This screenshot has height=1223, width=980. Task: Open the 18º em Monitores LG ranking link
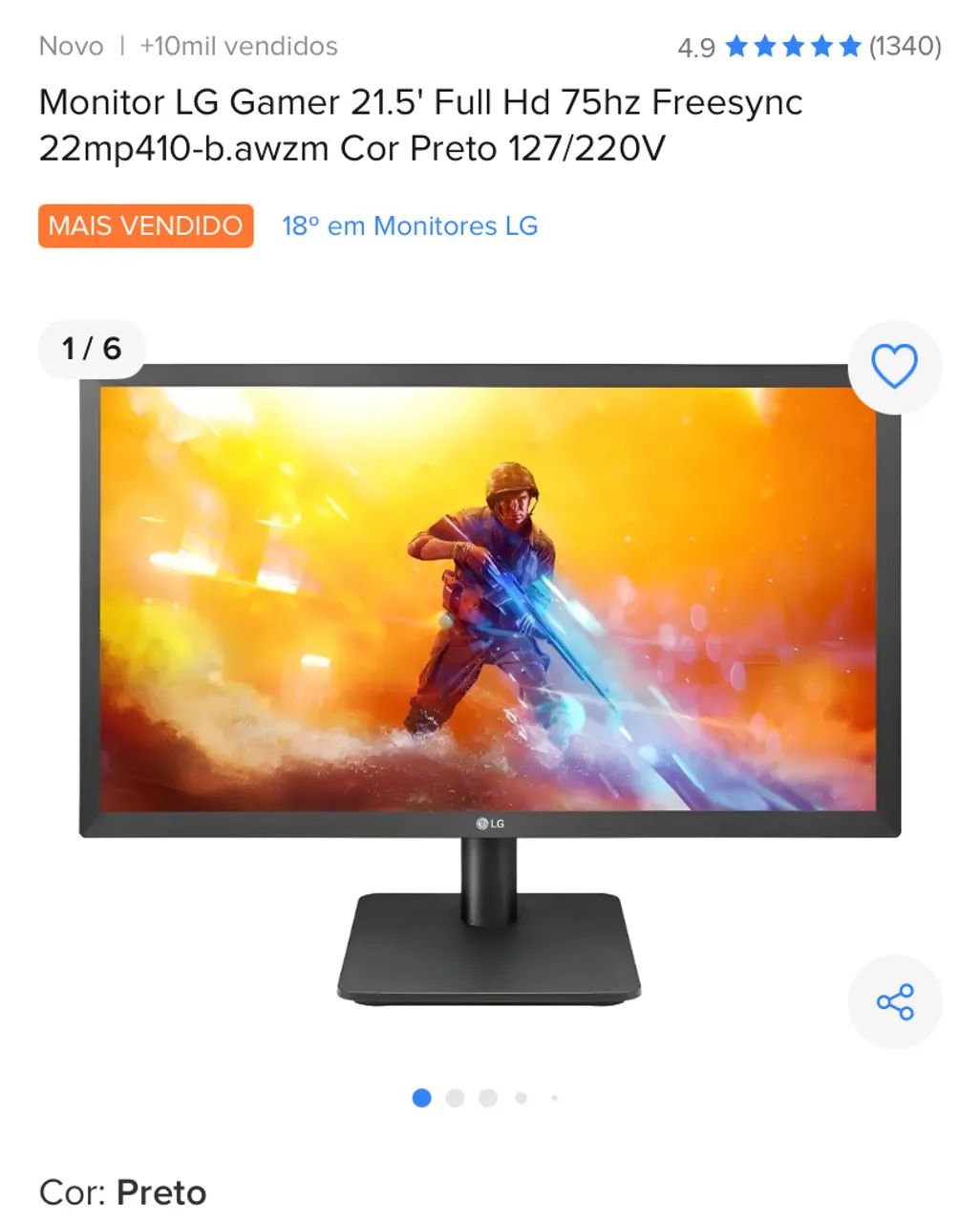click(x=409, y=226)
